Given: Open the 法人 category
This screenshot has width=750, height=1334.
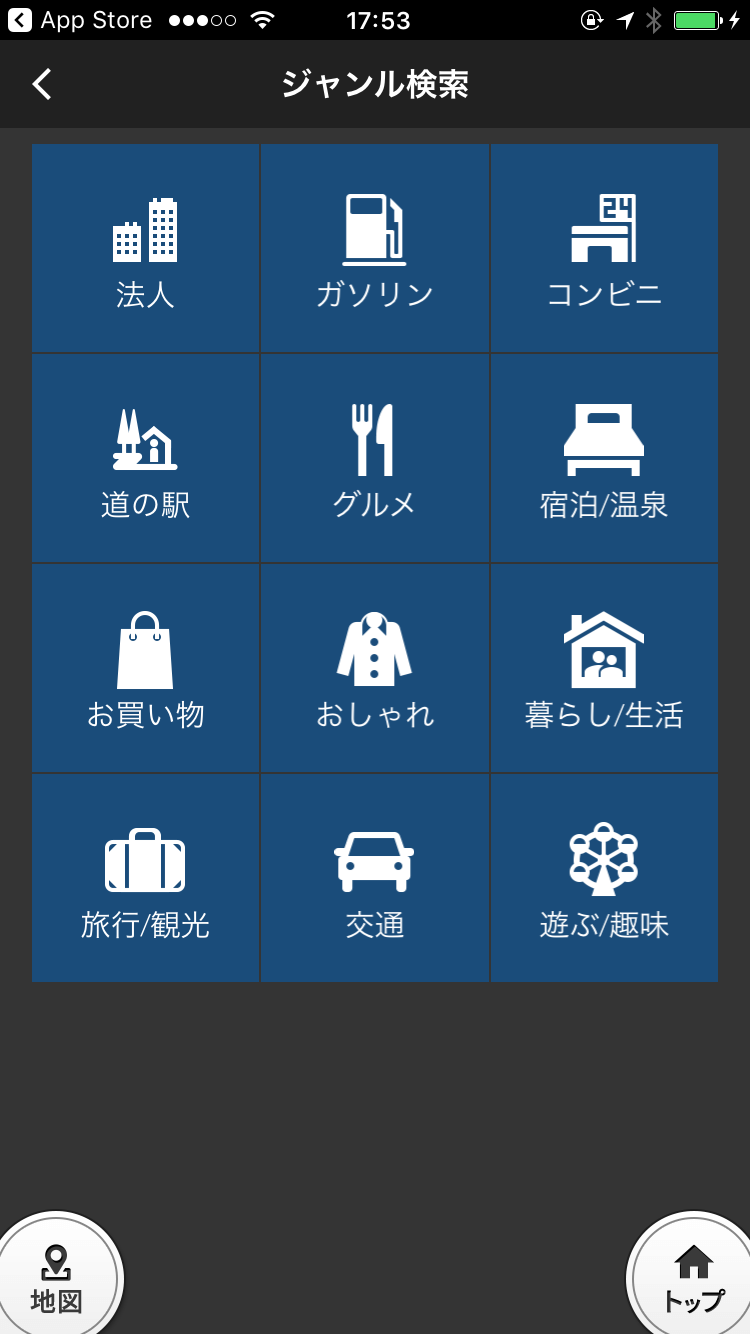Looking at the screenshot, I should tap(146, 248).
